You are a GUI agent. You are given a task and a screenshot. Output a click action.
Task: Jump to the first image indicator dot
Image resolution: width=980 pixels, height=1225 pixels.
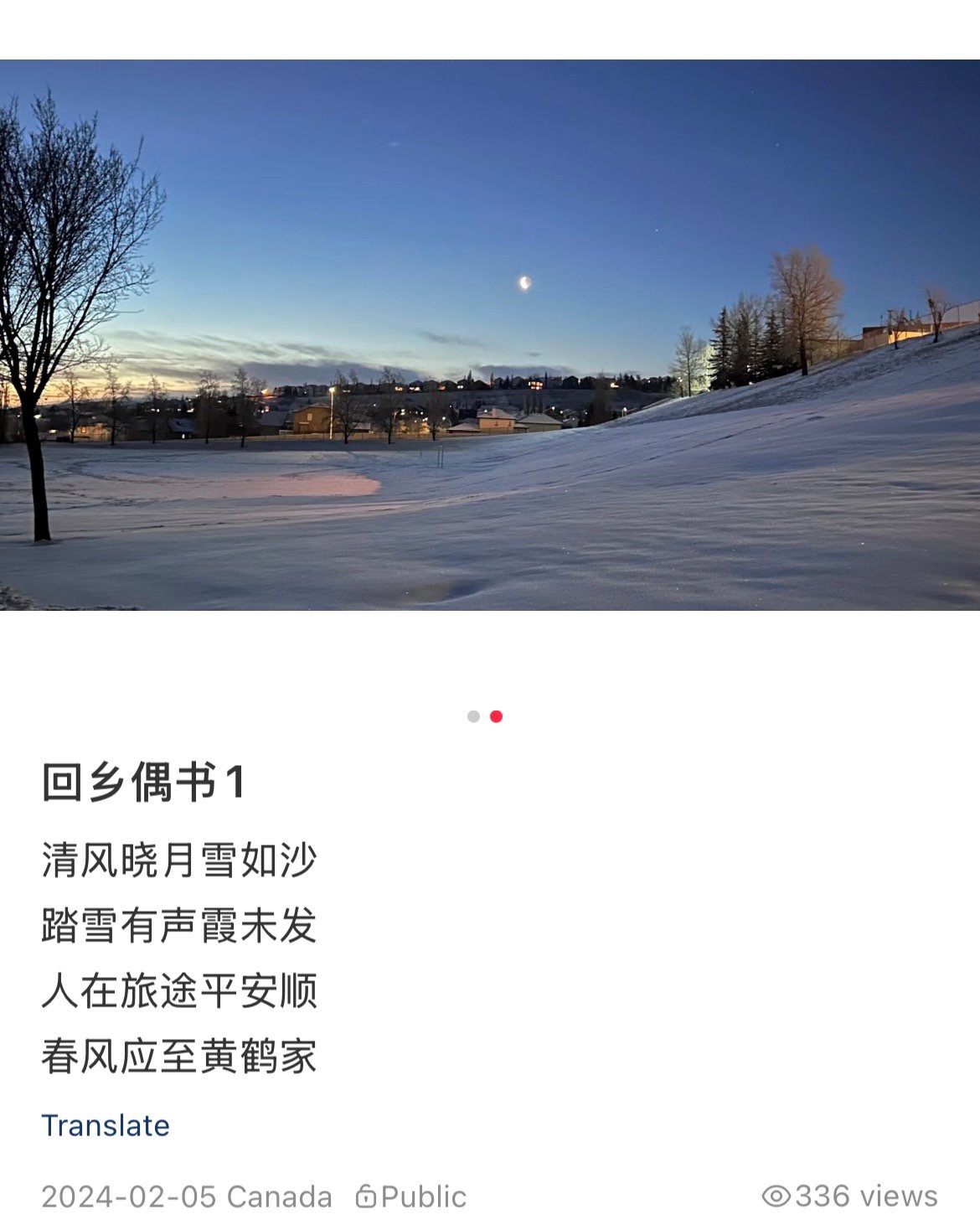coord(473,716)
